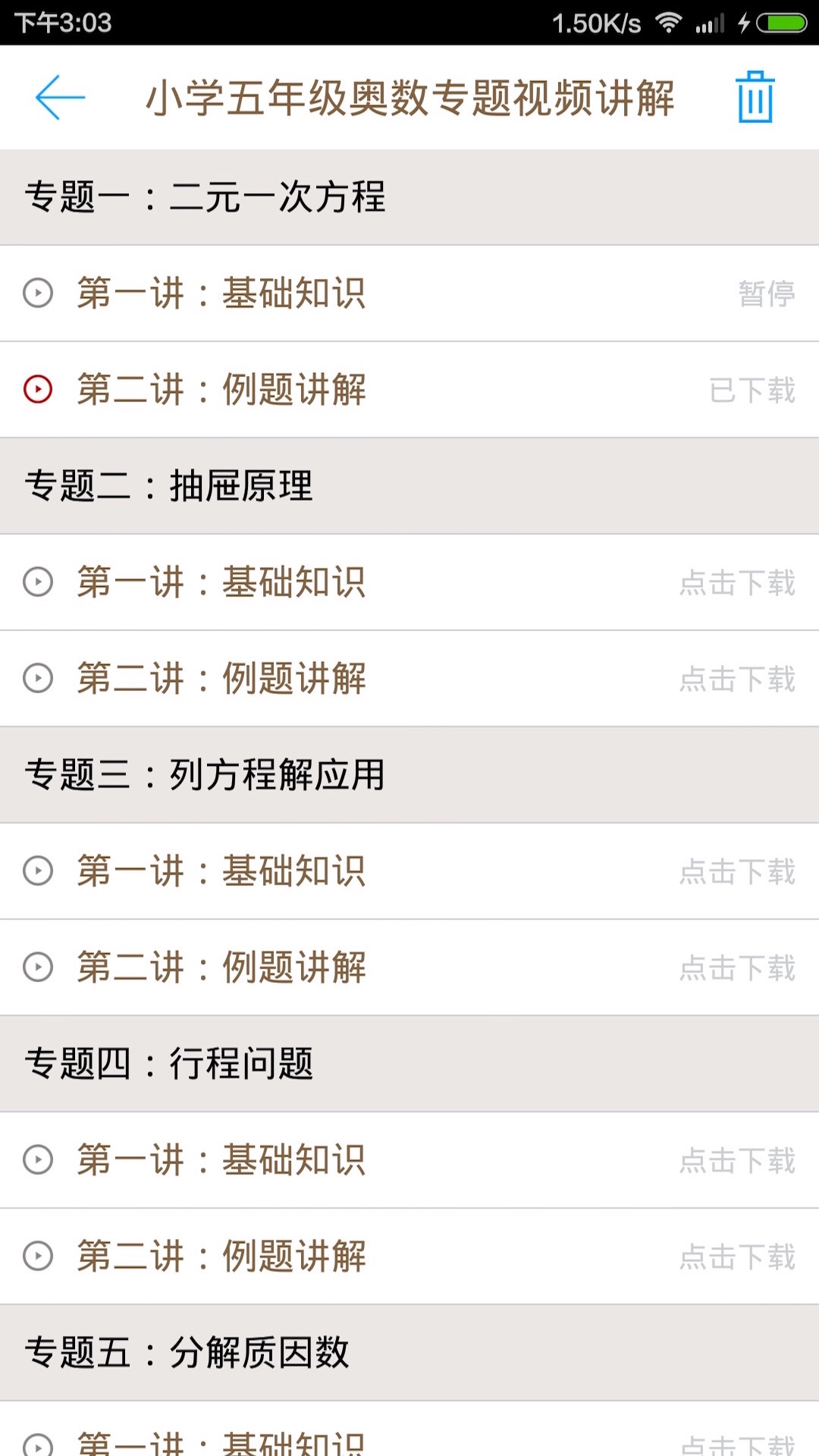Tap play icon for 专题一 第一讲：基础知识
Image resolution: width=819 pixels, height=1456 pixels.
point(36,293)
